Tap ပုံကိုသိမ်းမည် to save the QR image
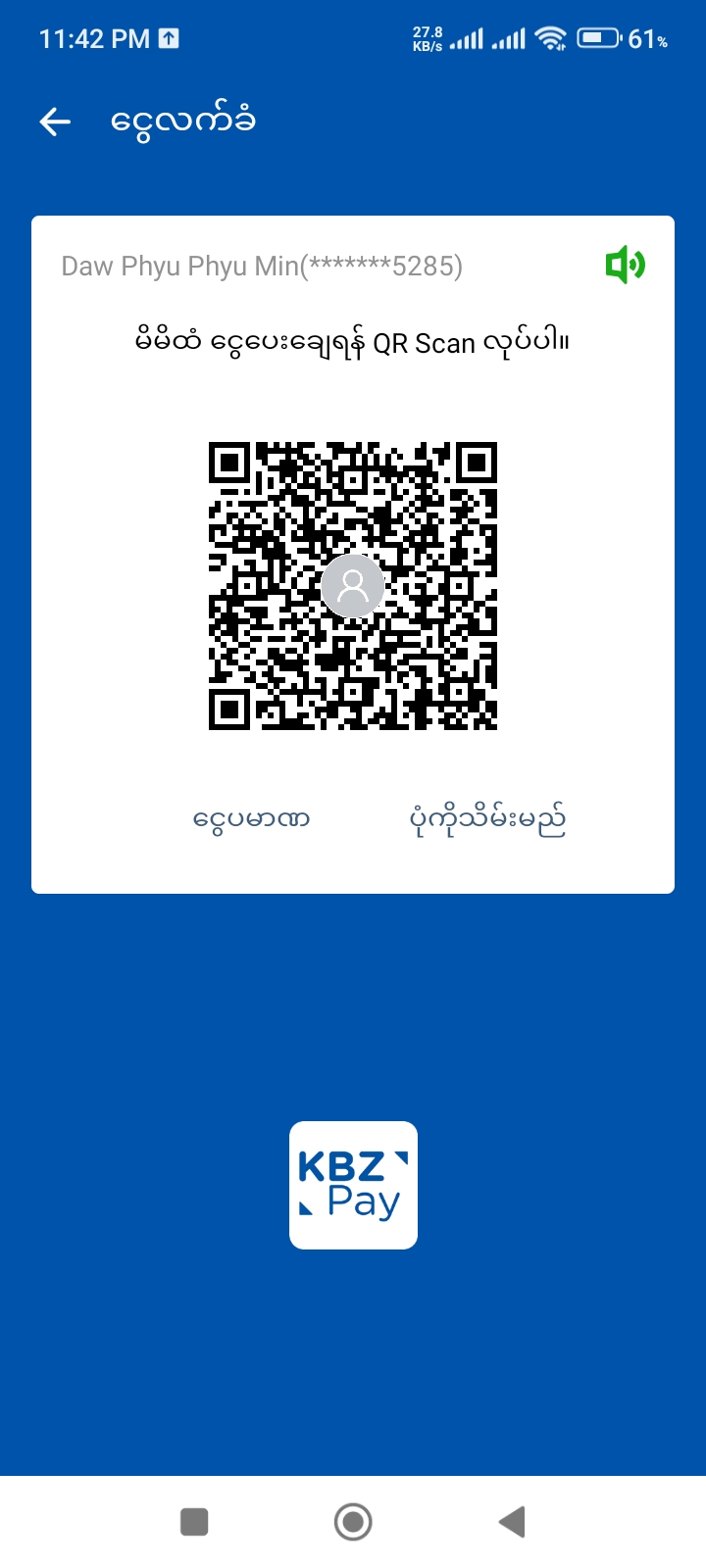 tap(487, 819)
